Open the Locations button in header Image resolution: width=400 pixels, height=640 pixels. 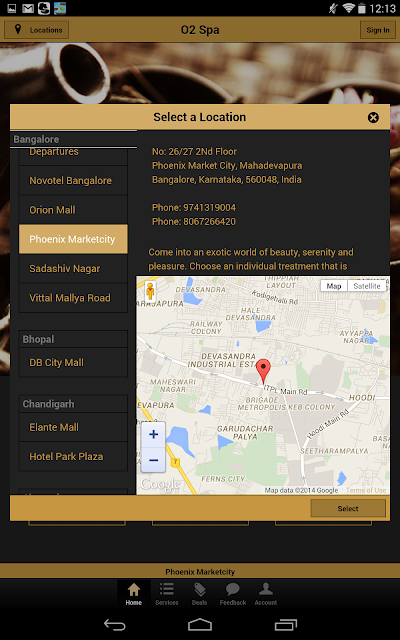(37, 30)
